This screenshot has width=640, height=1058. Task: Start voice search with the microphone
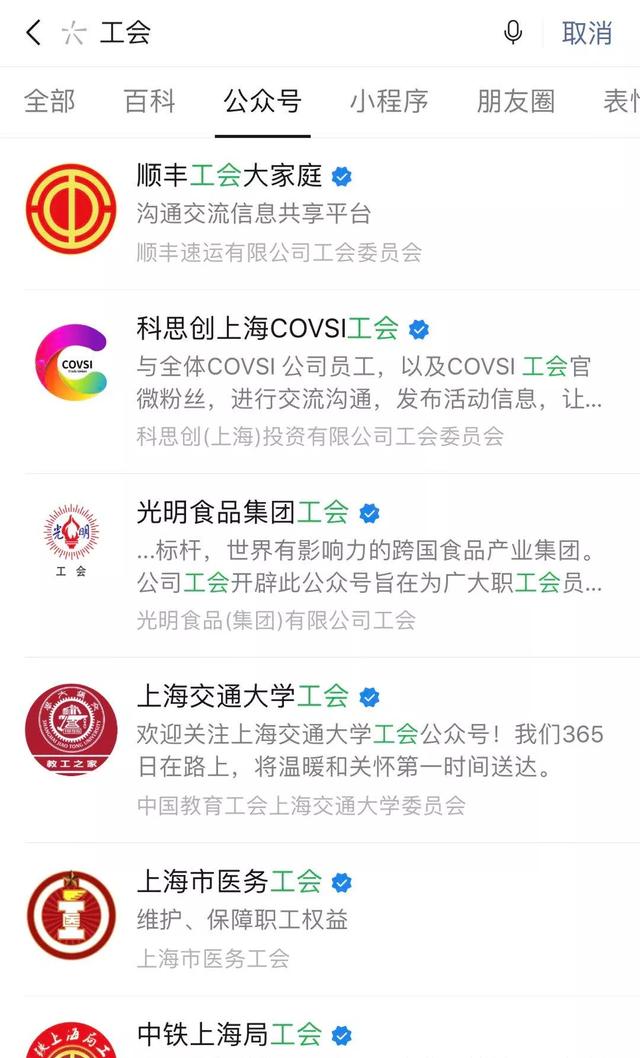pyautogui.click(x=513, y=33)
